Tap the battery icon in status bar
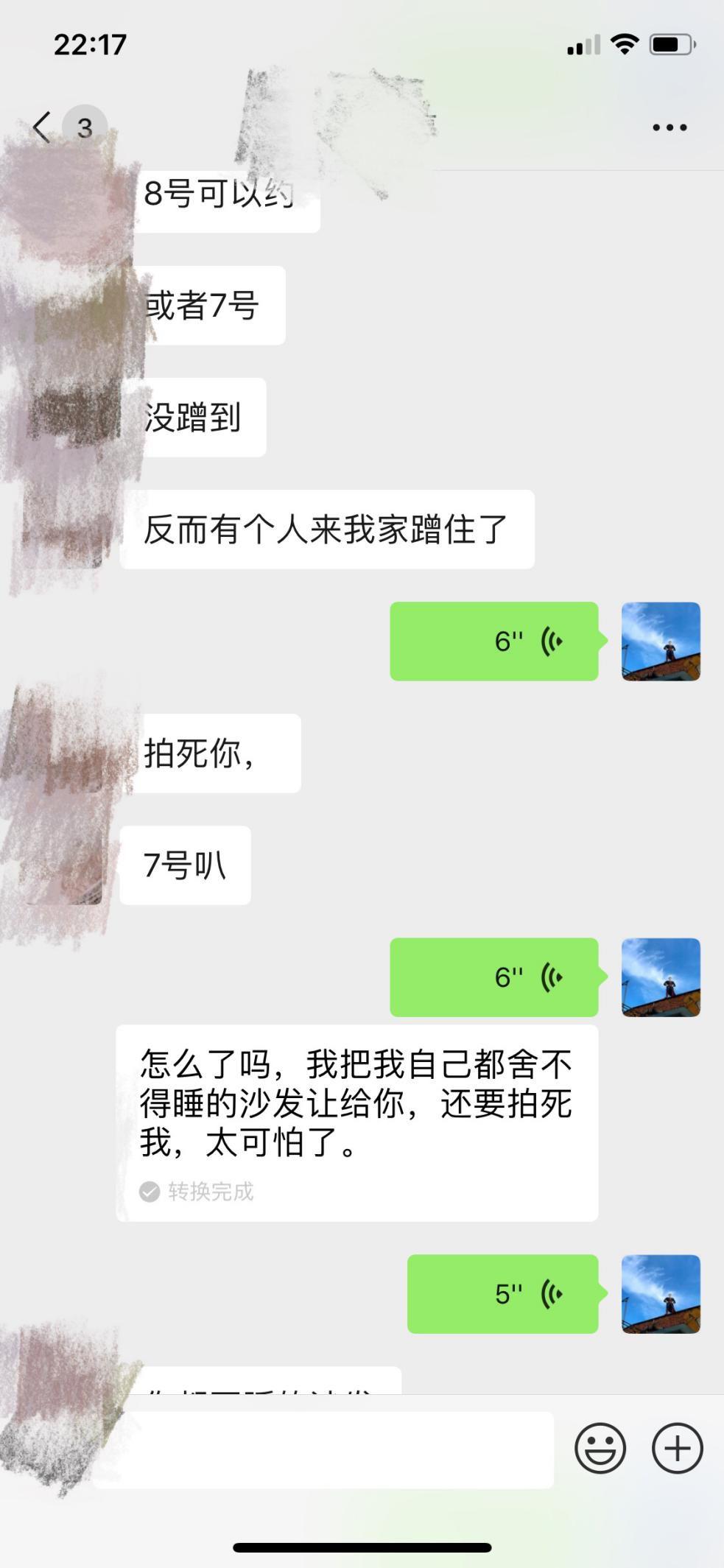The height and width of the screenshot is (1568, 724). click(669, 44)
